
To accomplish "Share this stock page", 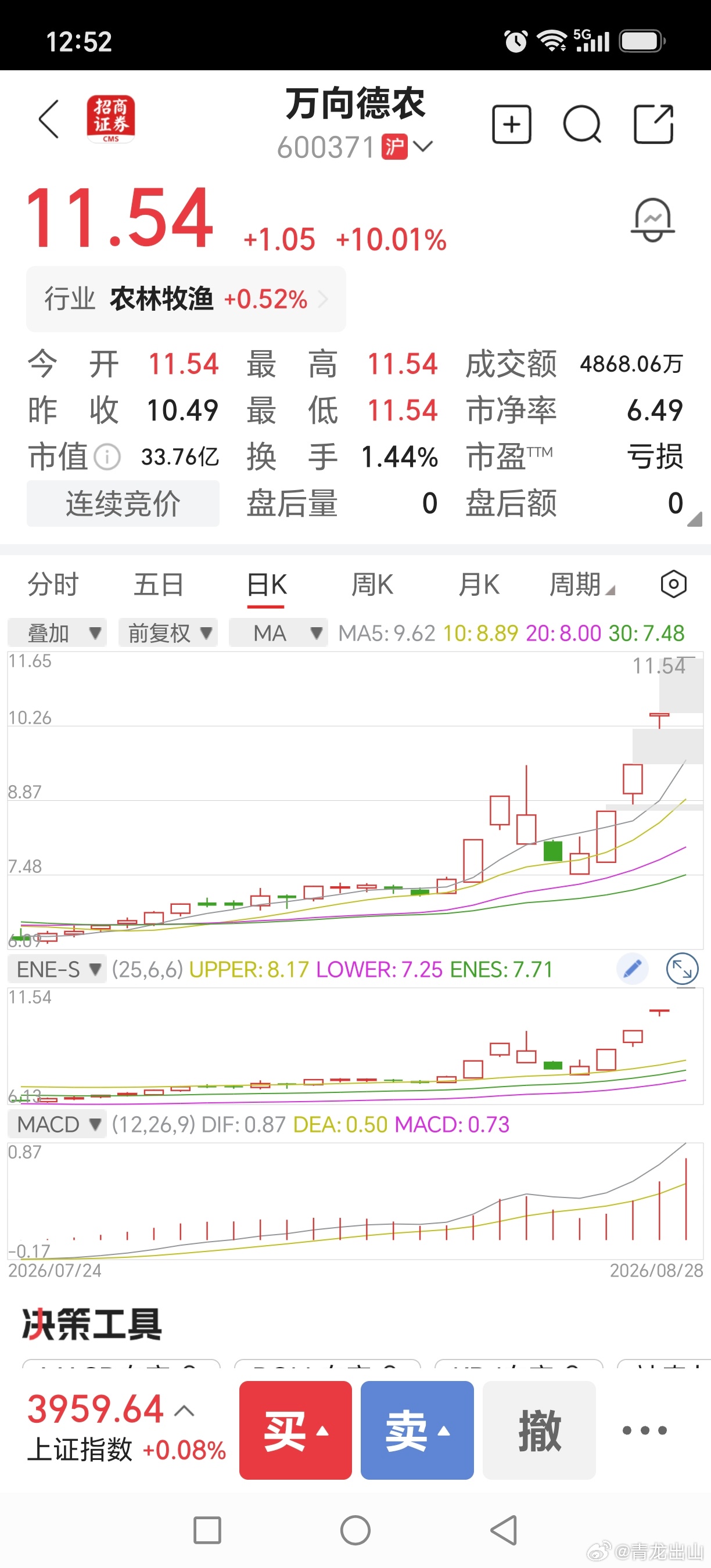I will 653,124.
